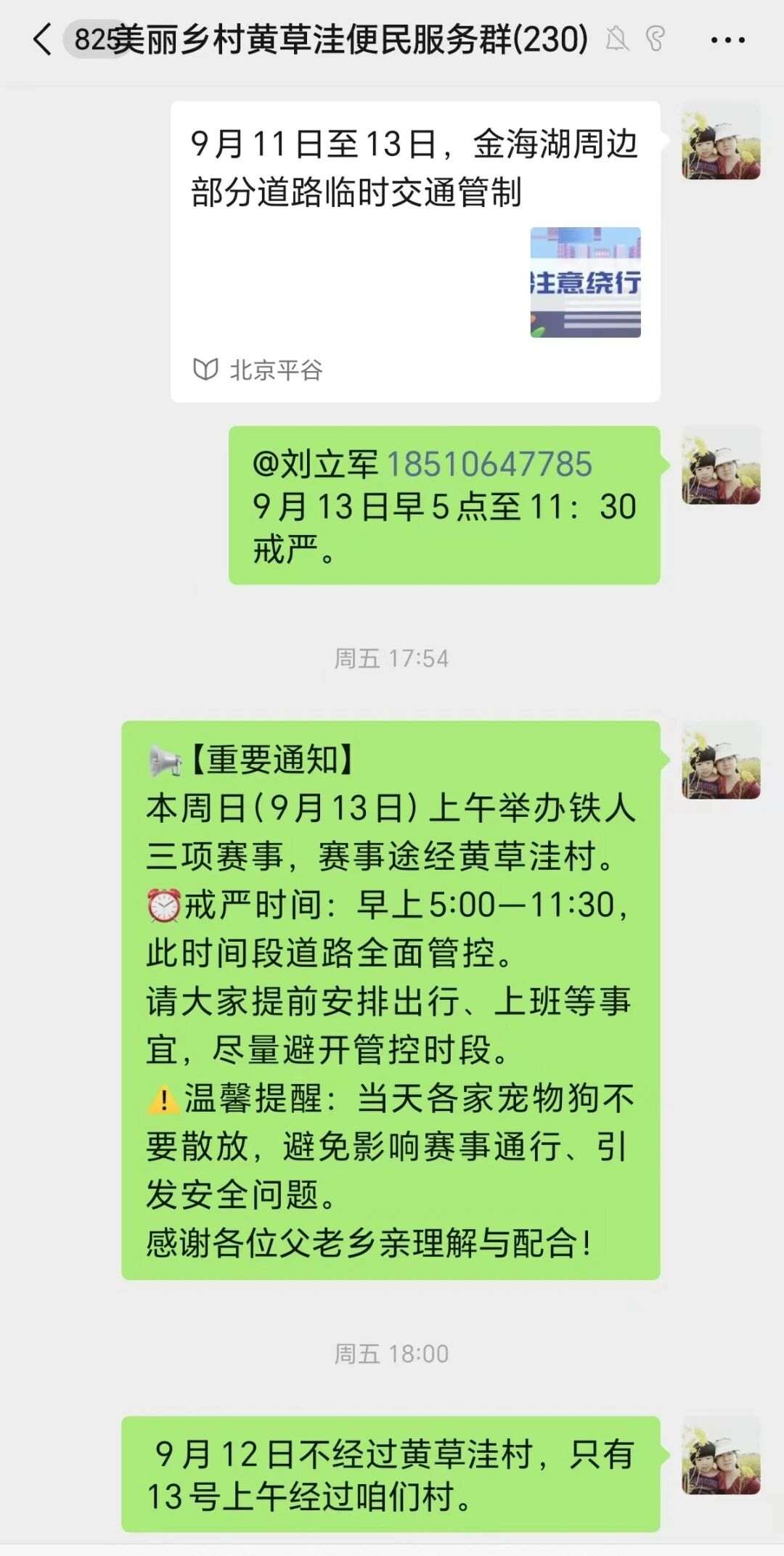Go back to the chat list
The width and height of the screenshot is (784, 1556).
tap(43, 39)
